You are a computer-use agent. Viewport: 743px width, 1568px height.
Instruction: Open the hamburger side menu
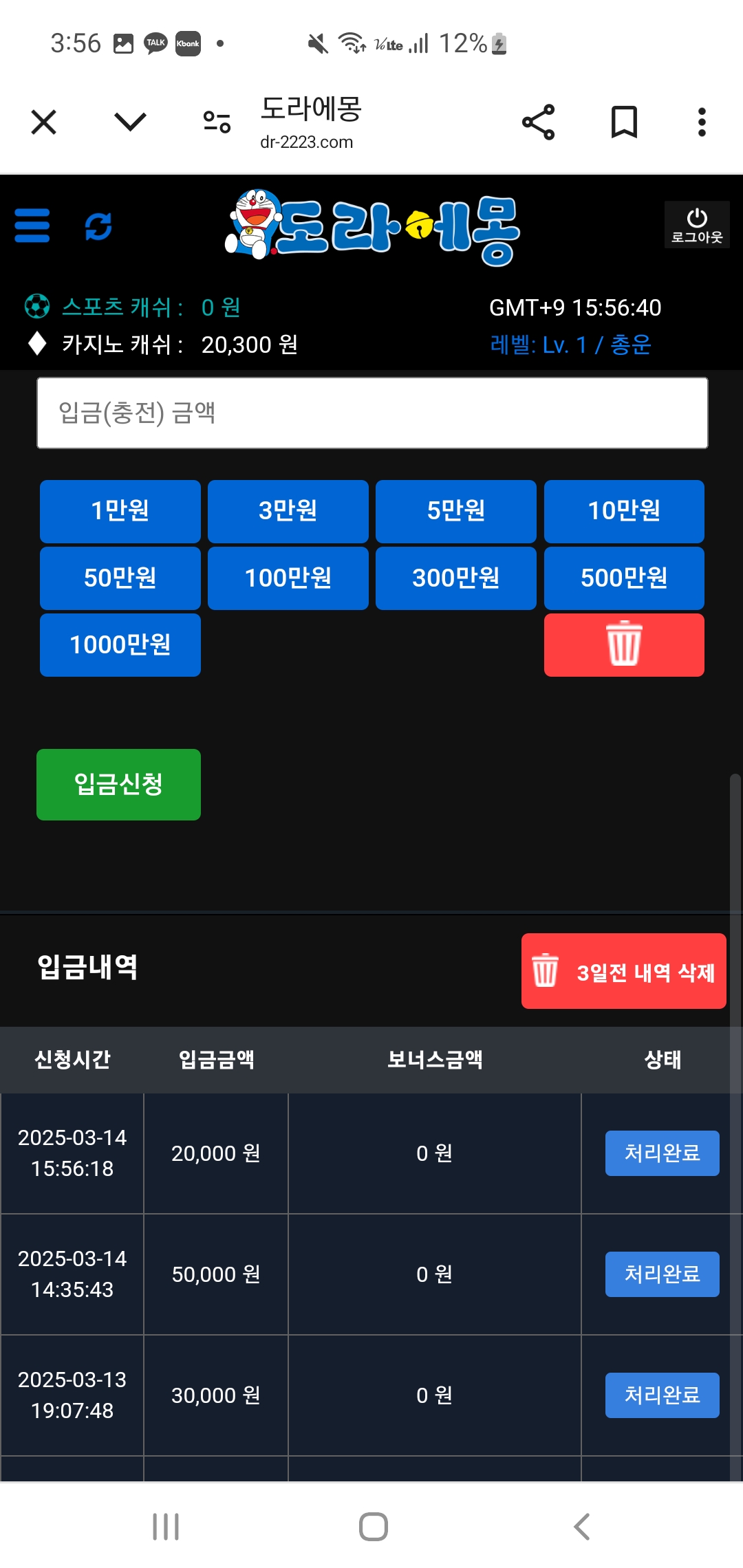pyautogui.click(x=32, y=226)
